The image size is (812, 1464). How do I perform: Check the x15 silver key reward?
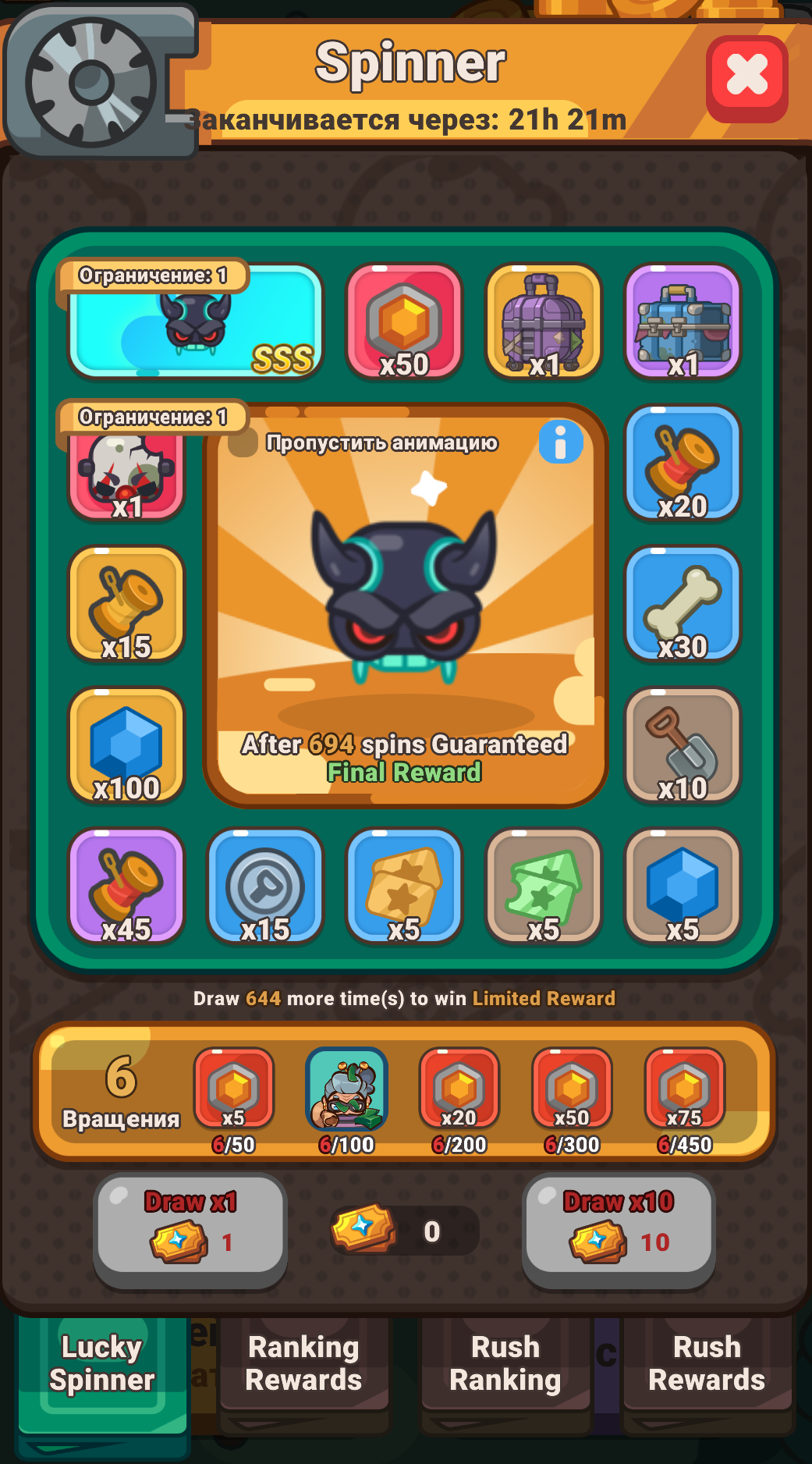pyautogui.click(x=265, y=887)
